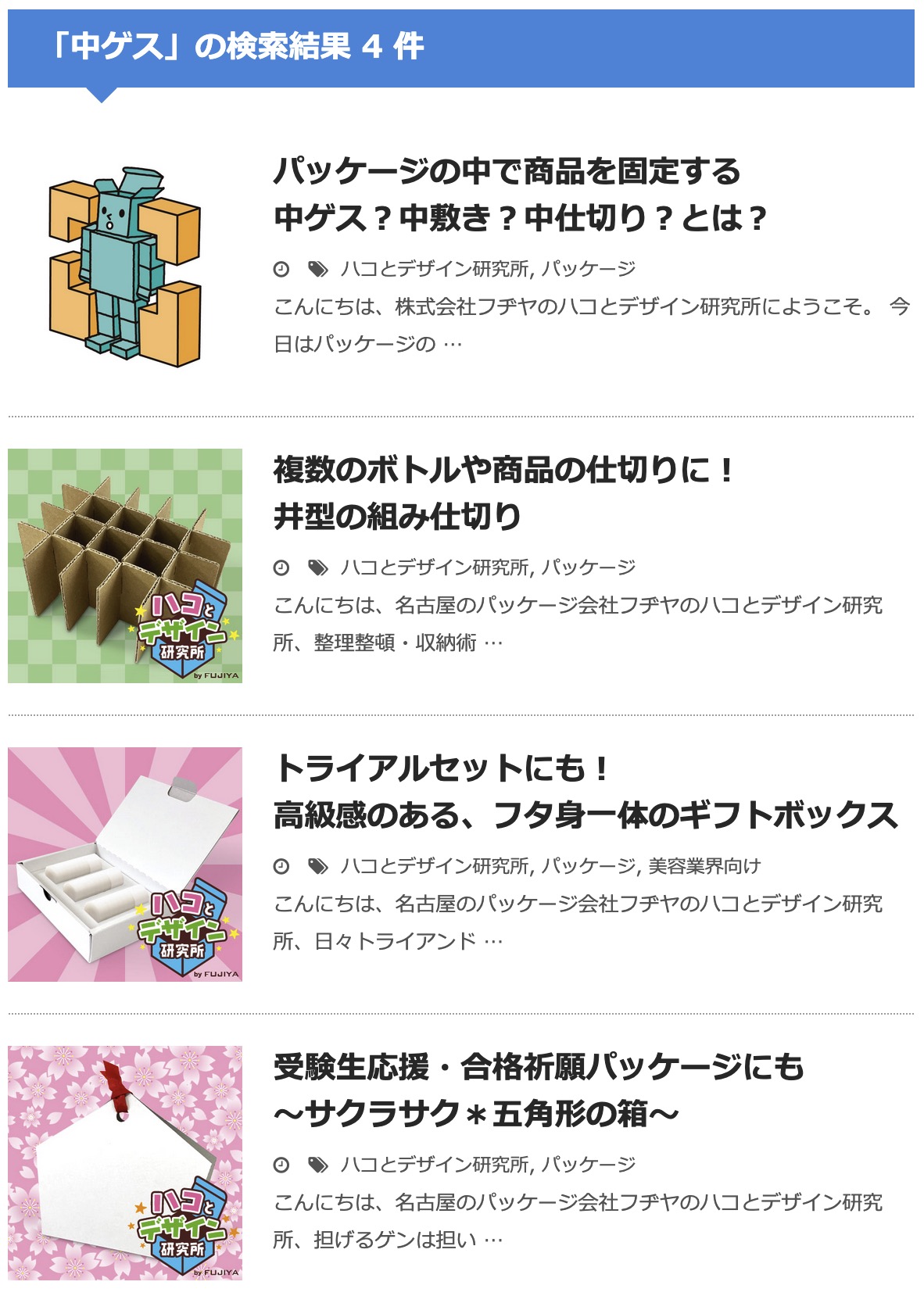The image size is (924, 1296).
Task: Tap the cardboard grid divider thumbnail
Action: [125, 565]
